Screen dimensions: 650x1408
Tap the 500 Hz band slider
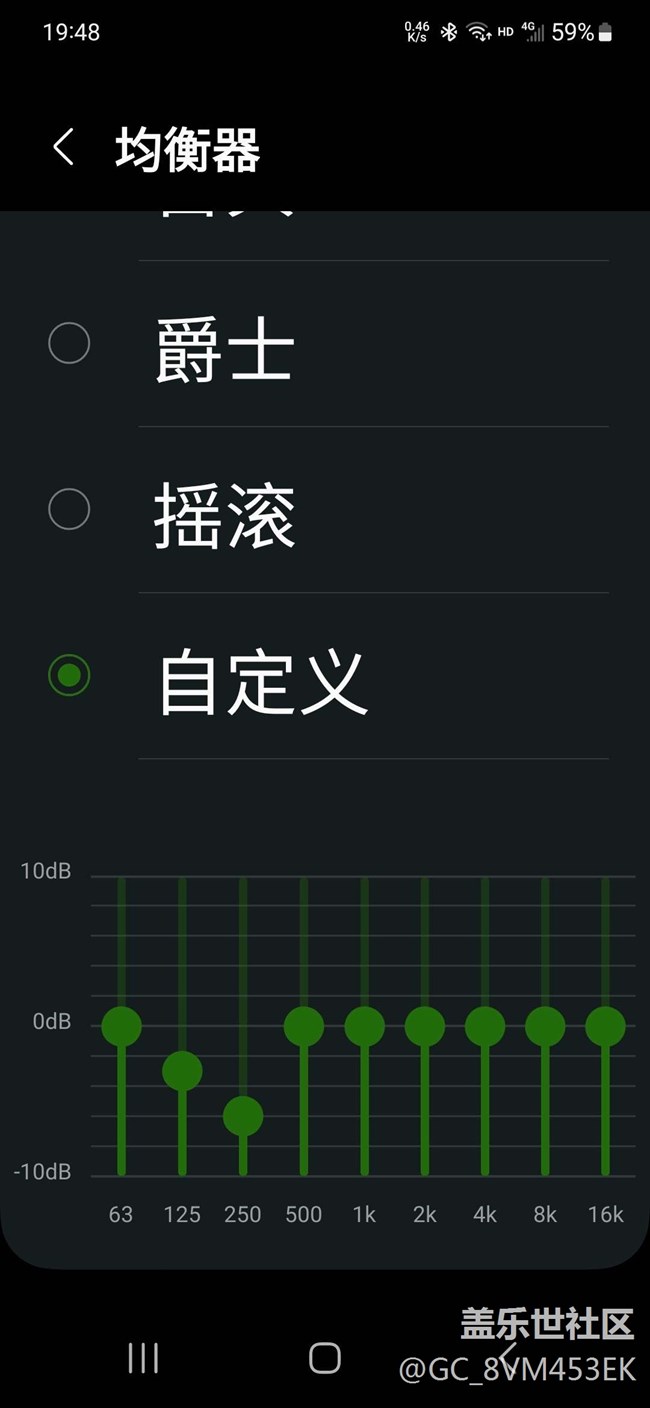pyautogui.click(x=304, y=1025)
